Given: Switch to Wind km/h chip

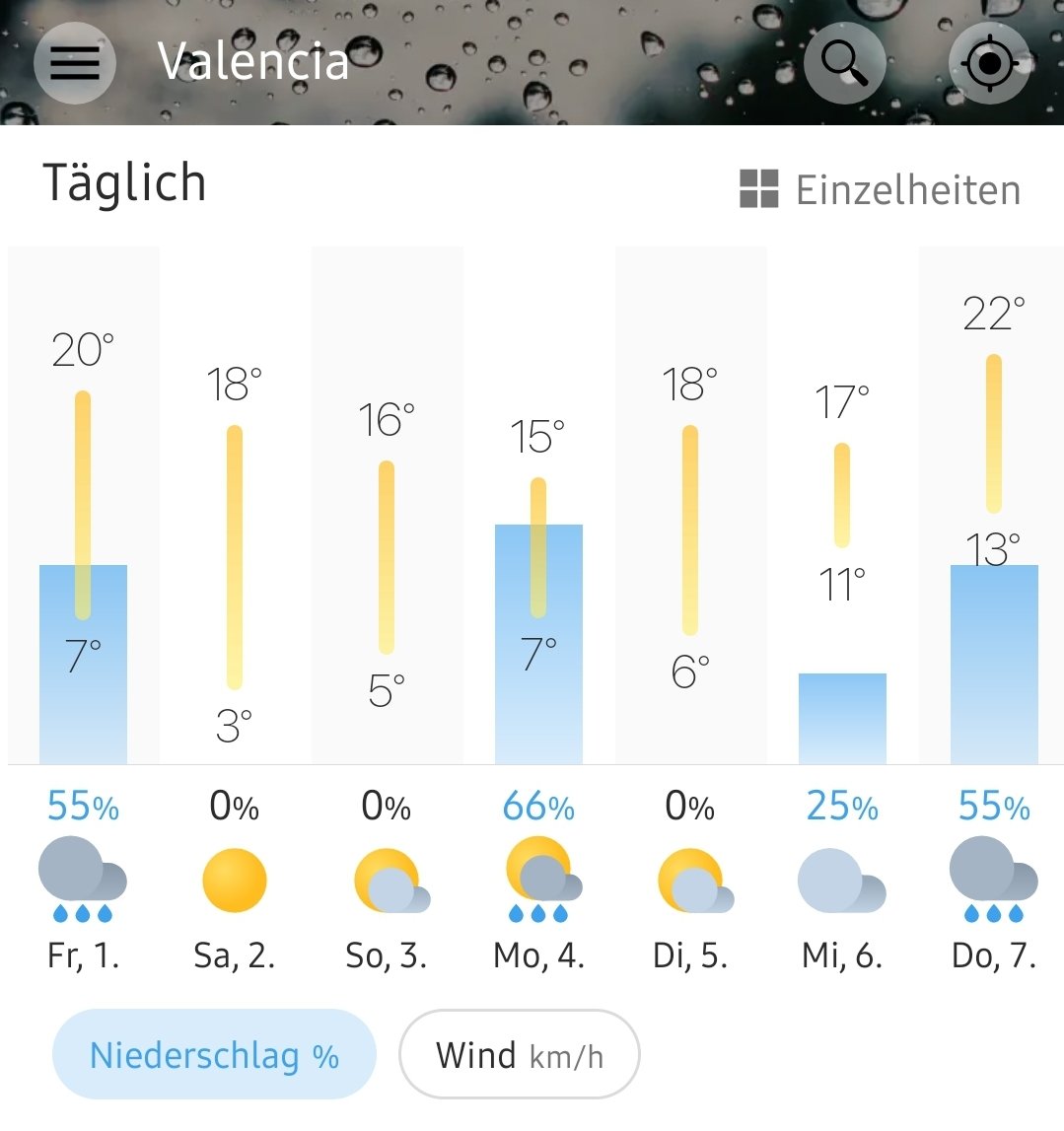Looking at the screenshot, I should point(519,1055).
